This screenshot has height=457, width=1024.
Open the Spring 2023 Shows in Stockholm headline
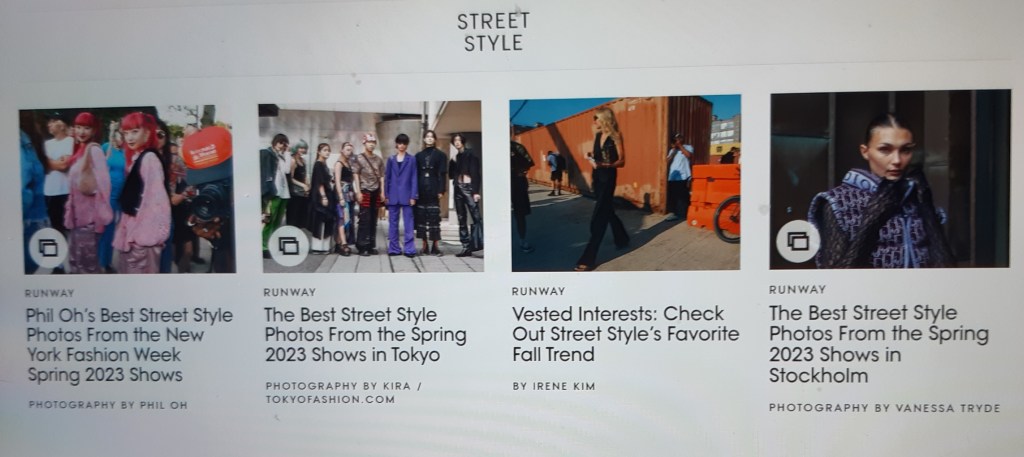(878, 344)
